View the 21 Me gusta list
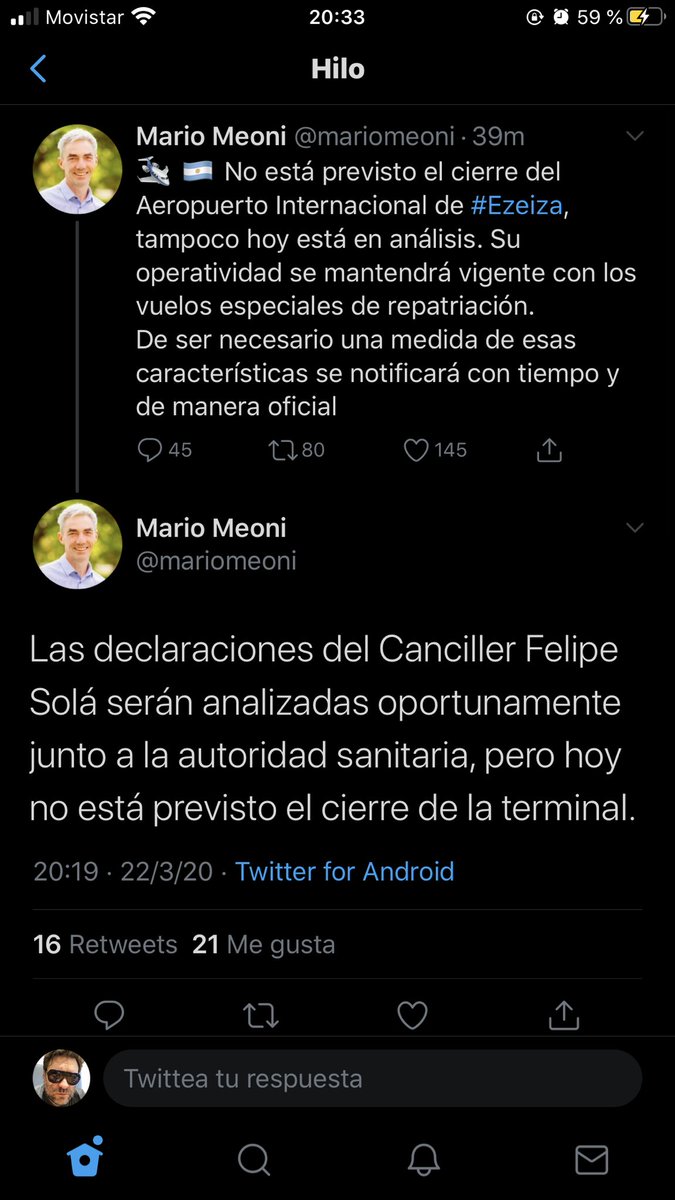This screenshot has height=1200, width=675. [264, 944]
